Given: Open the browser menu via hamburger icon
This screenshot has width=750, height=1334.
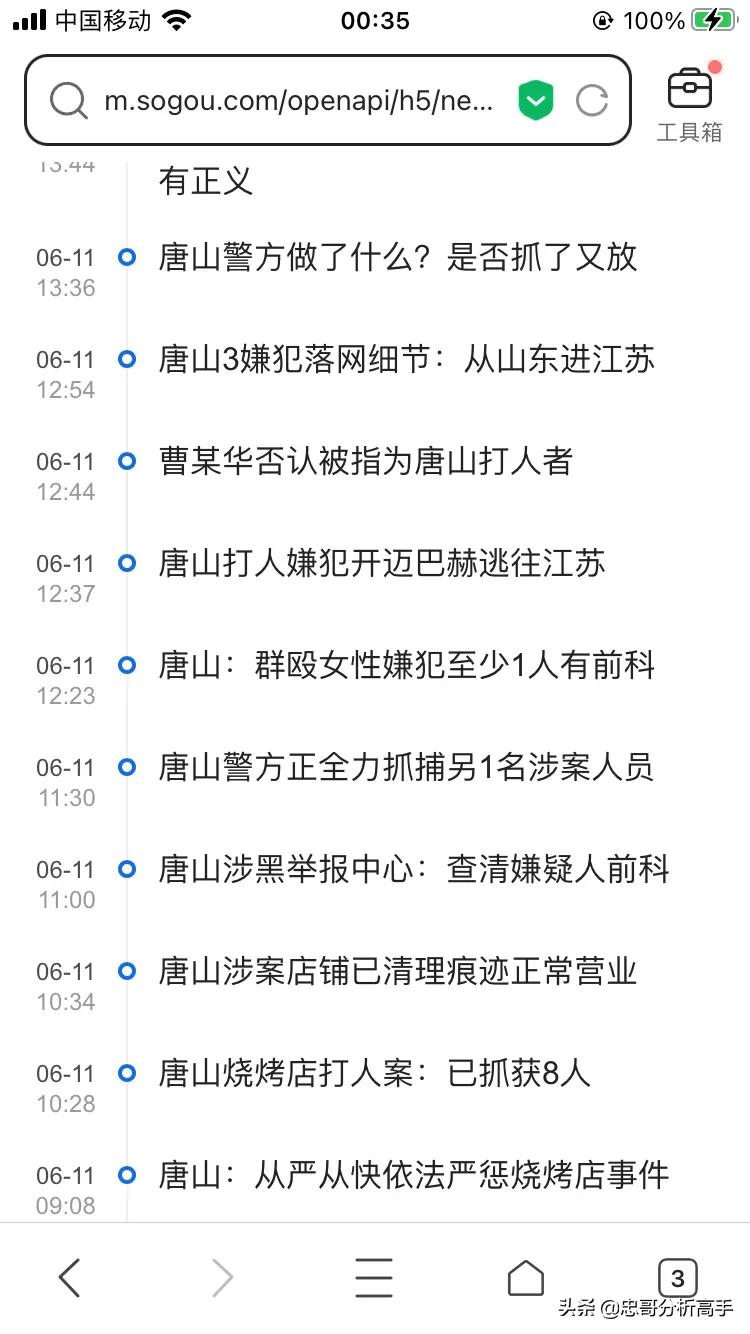Looking at the screenshot, I should pyautogui.click(x=374, y=1277).
